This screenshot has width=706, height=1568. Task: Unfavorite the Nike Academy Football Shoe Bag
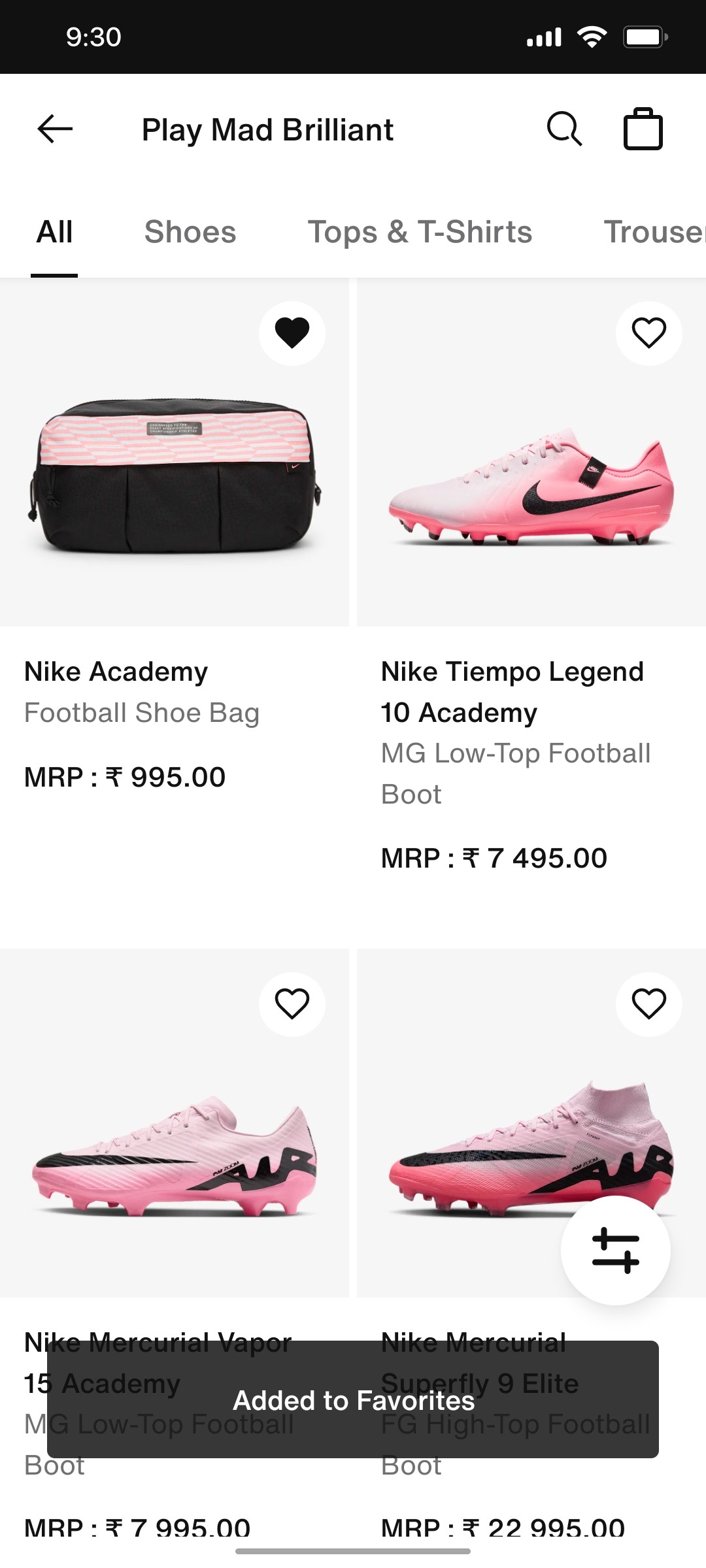tap(291, 333)
